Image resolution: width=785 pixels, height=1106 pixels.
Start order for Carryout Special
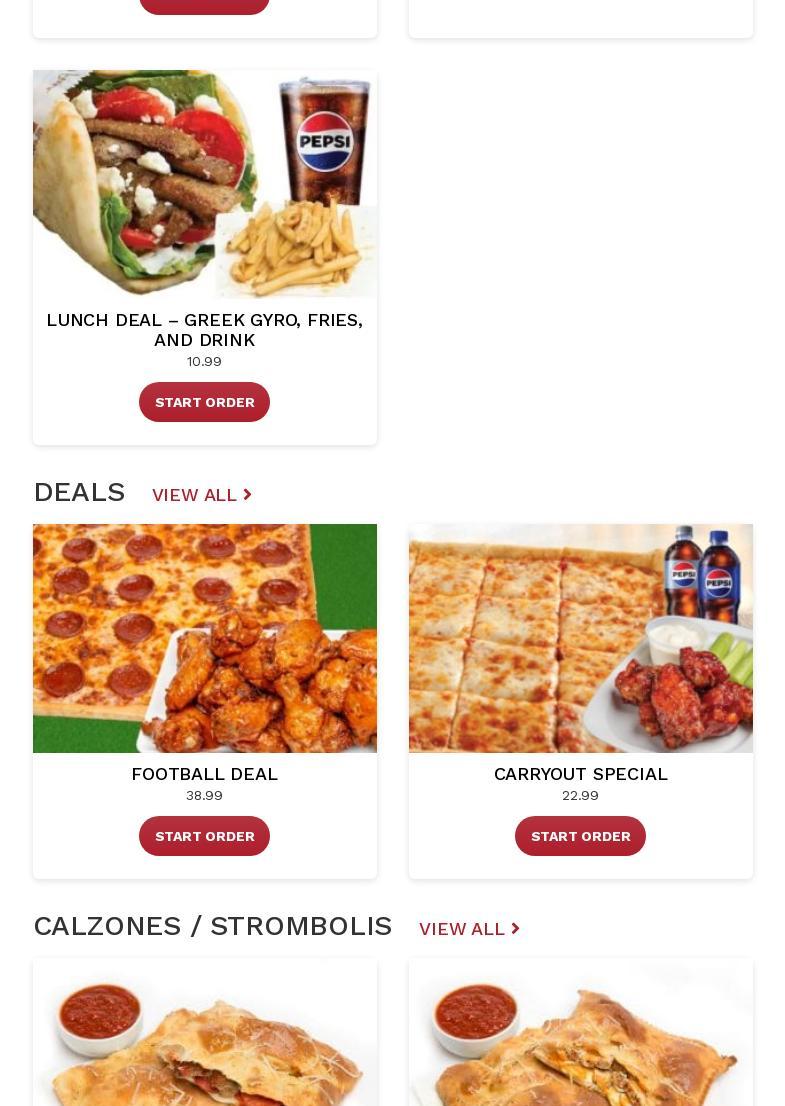(x=580, y=836)
